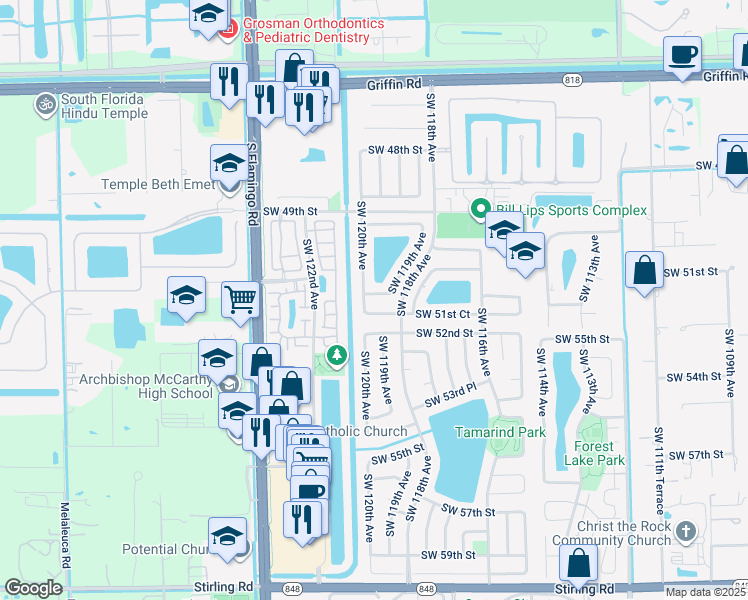Tap the coffee cup marker on Griffin Rd
Viewport: 748px width, 600px height.
(682, 56)
